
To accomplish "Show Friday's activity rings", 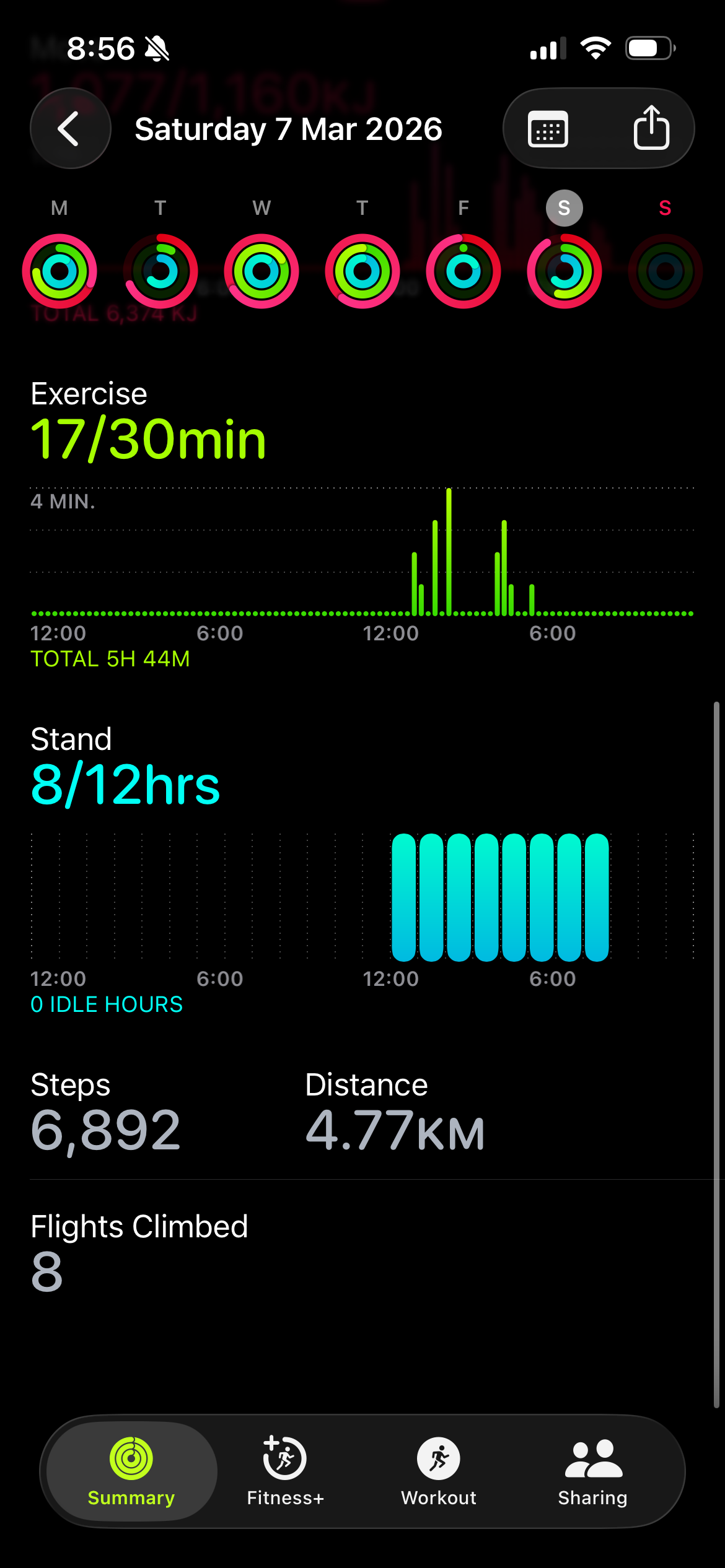I will click(x=464, y=271).
